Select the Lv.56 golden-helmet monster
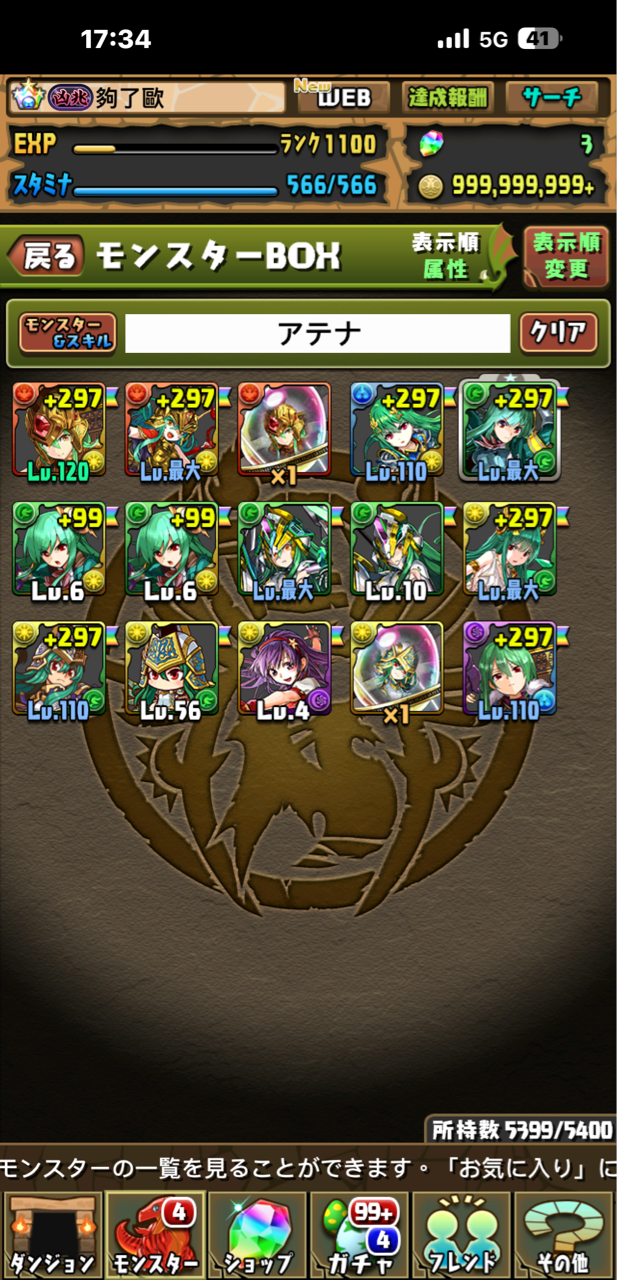 (171, 668)
